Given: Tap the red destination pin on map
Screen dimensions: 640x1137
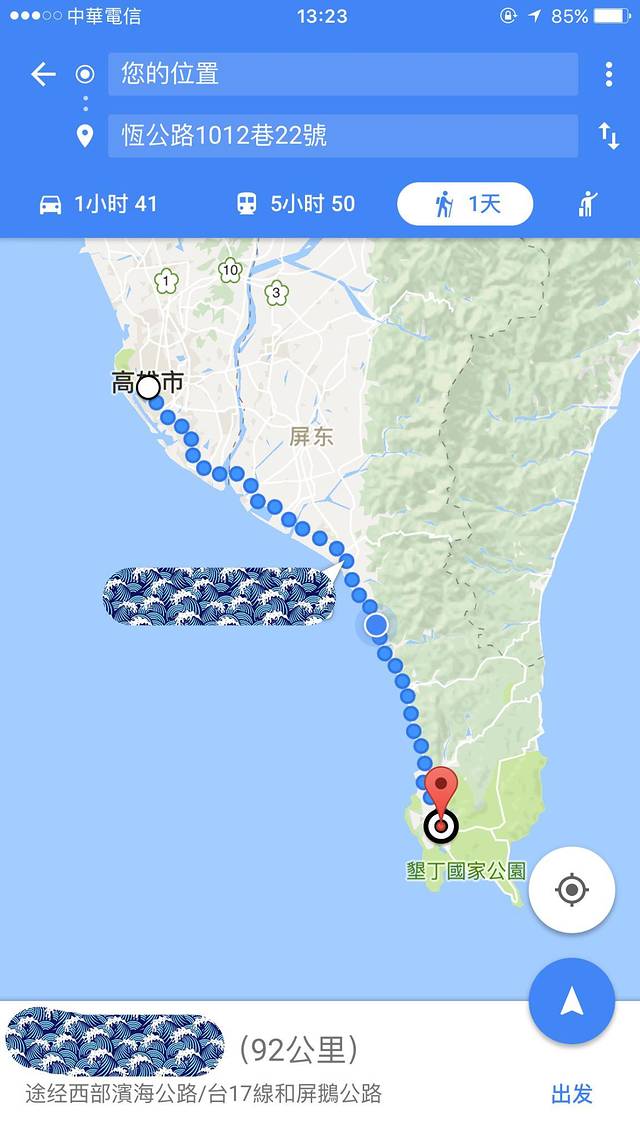Looking at the screenshot, I should tap(441, 791).
